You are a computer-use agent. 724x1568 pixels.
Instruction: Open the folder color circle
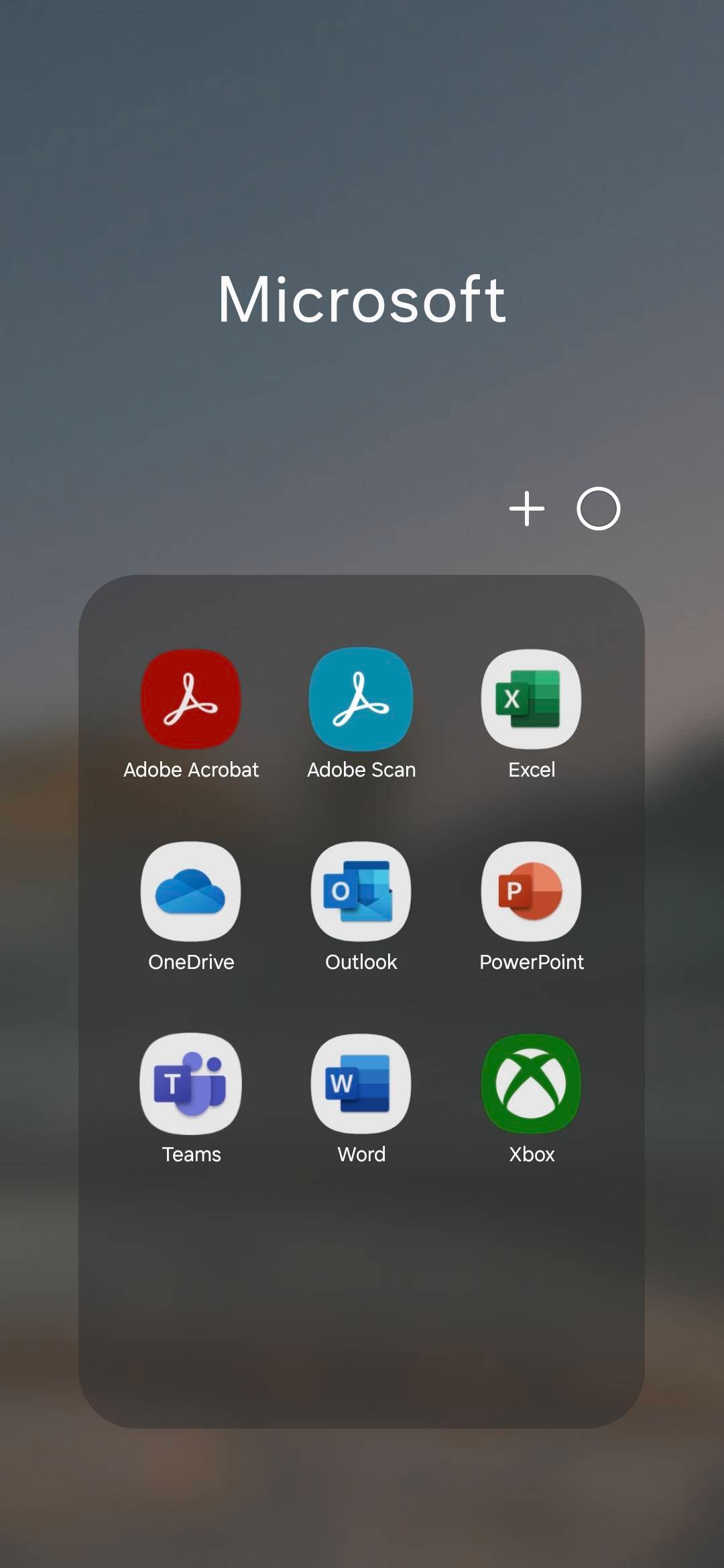coord(598,509)
